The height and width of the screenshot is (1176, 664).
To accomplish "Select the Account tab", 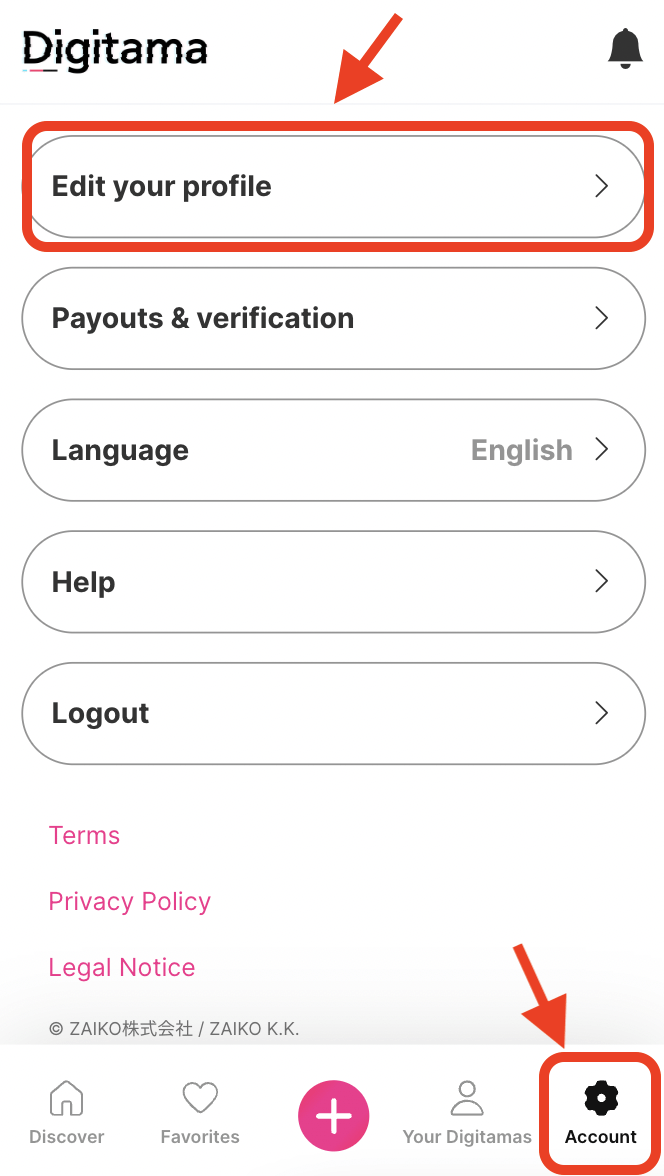I will point(600,1113).
